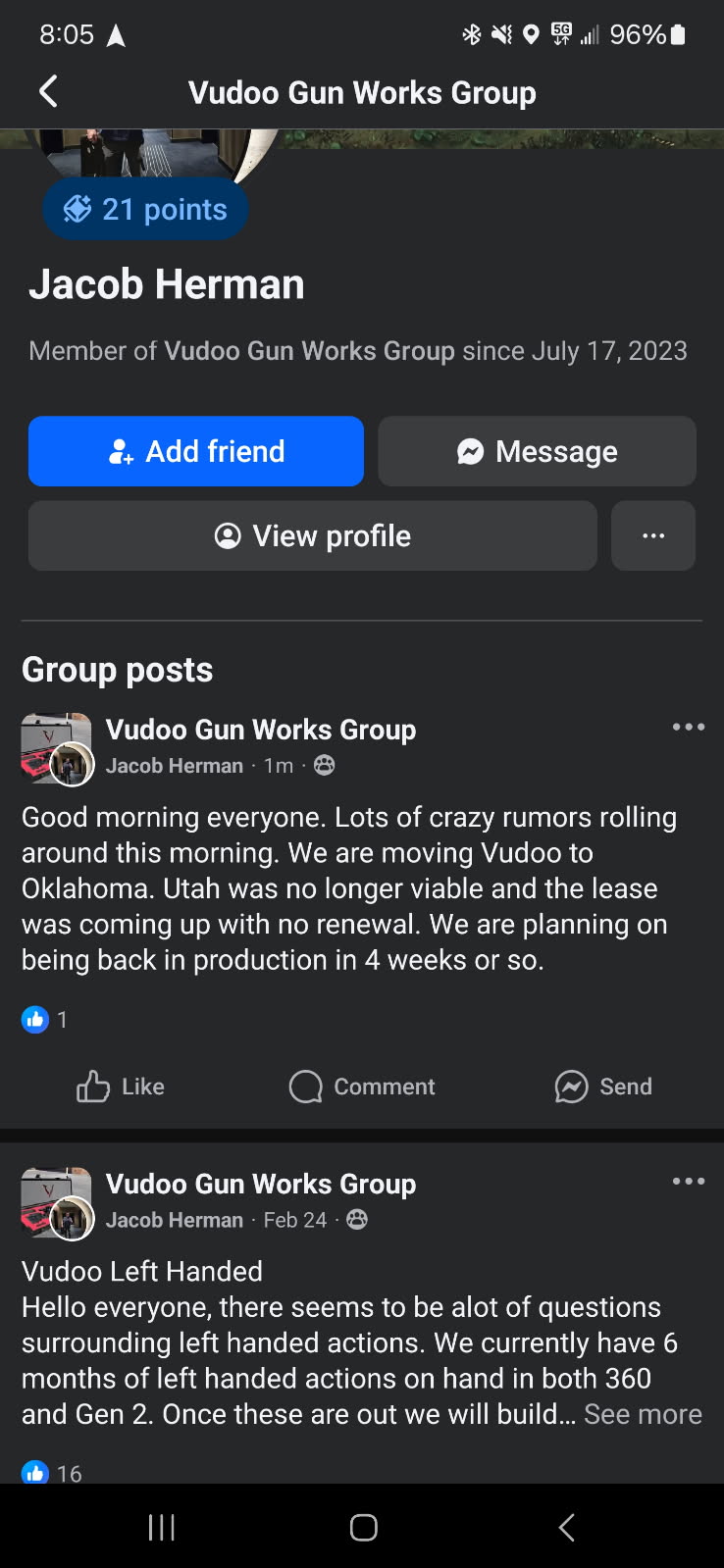Tap the Add friend button
724x1568 pixels.
click(x=196, y=451)
